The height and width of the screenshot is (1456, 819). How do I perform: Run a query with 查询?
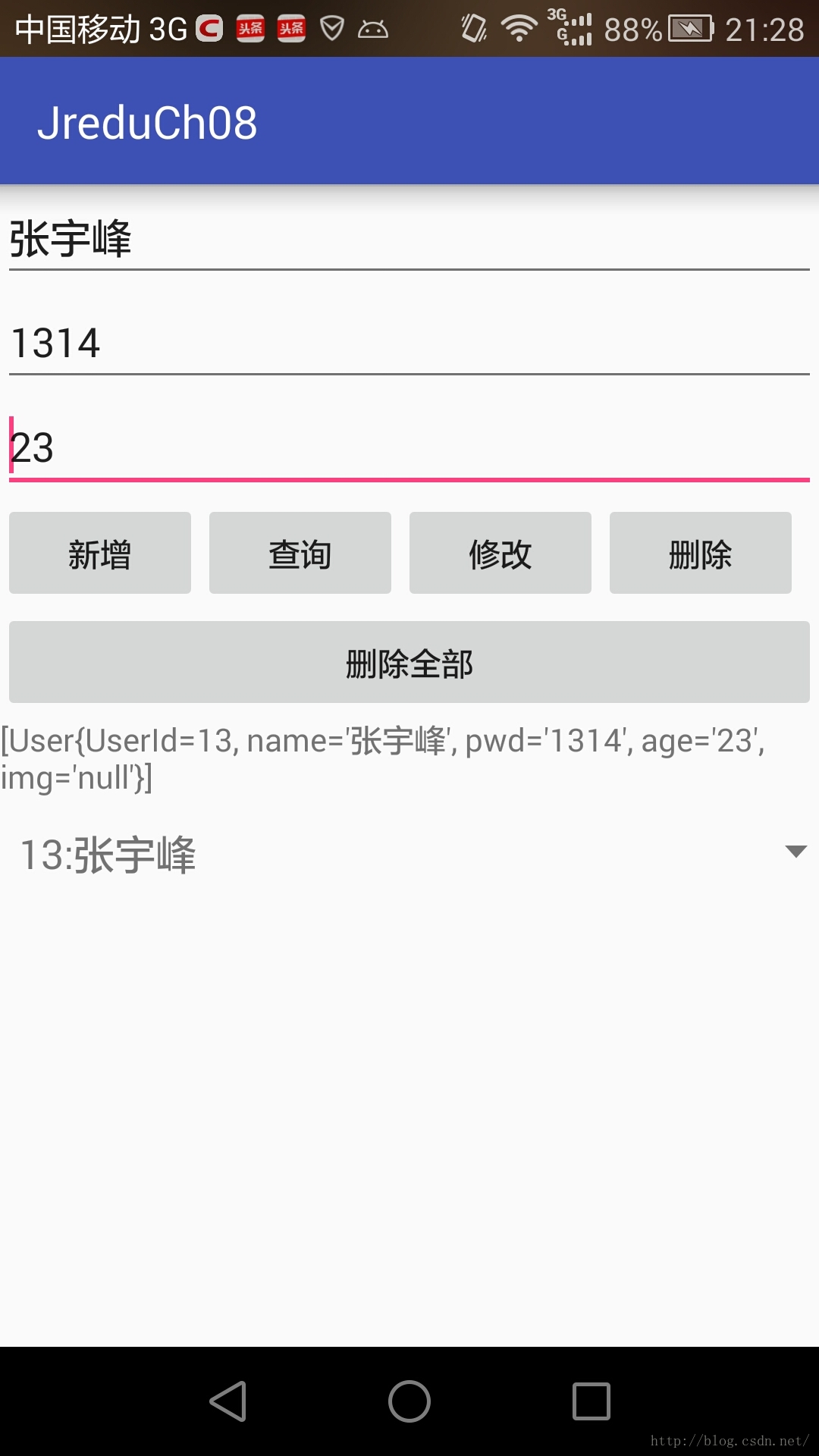[300, 553]
